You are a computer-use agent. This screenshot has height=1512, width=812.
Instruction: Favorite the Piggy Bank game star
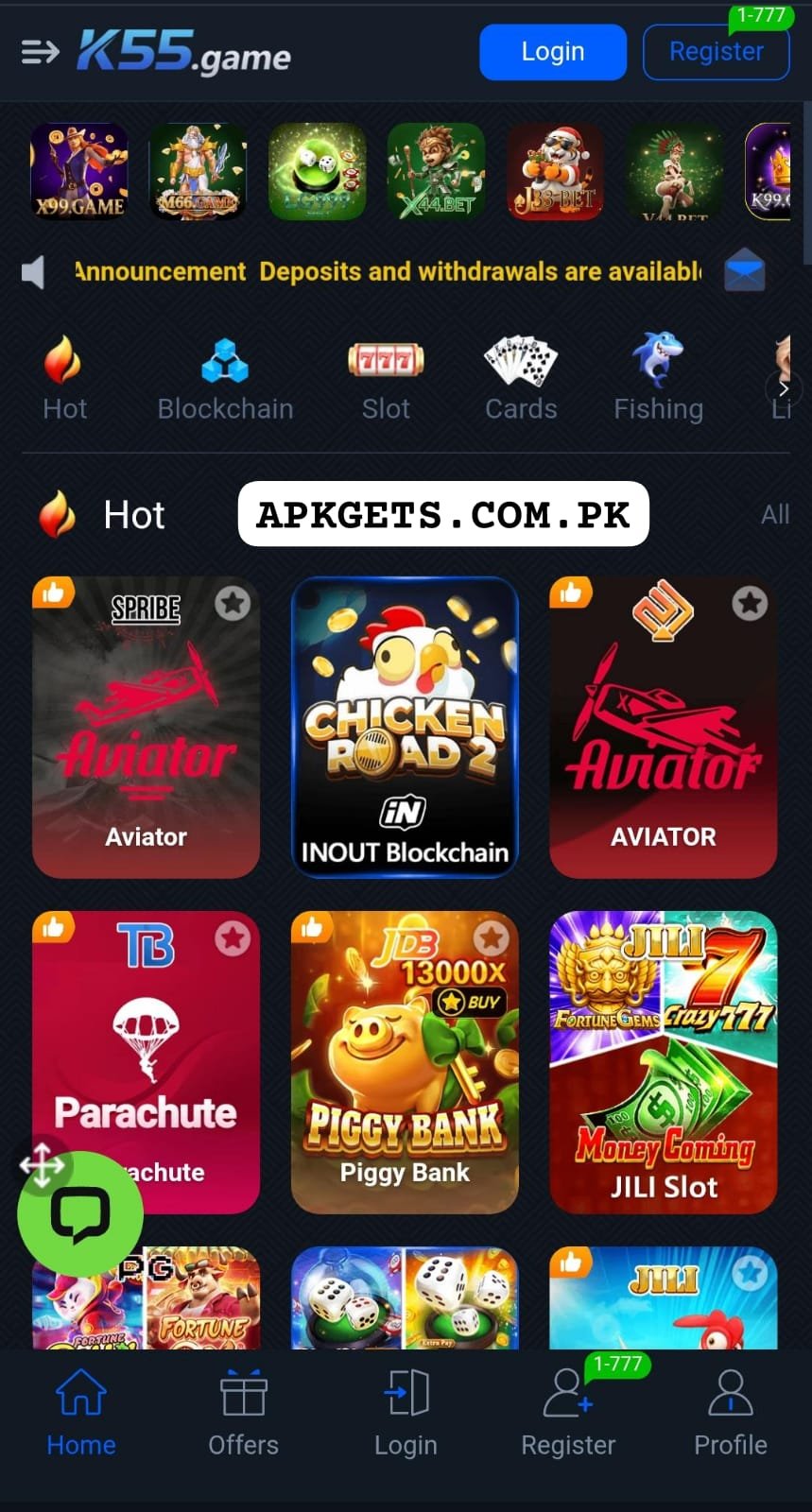click(x=491, y=938)
